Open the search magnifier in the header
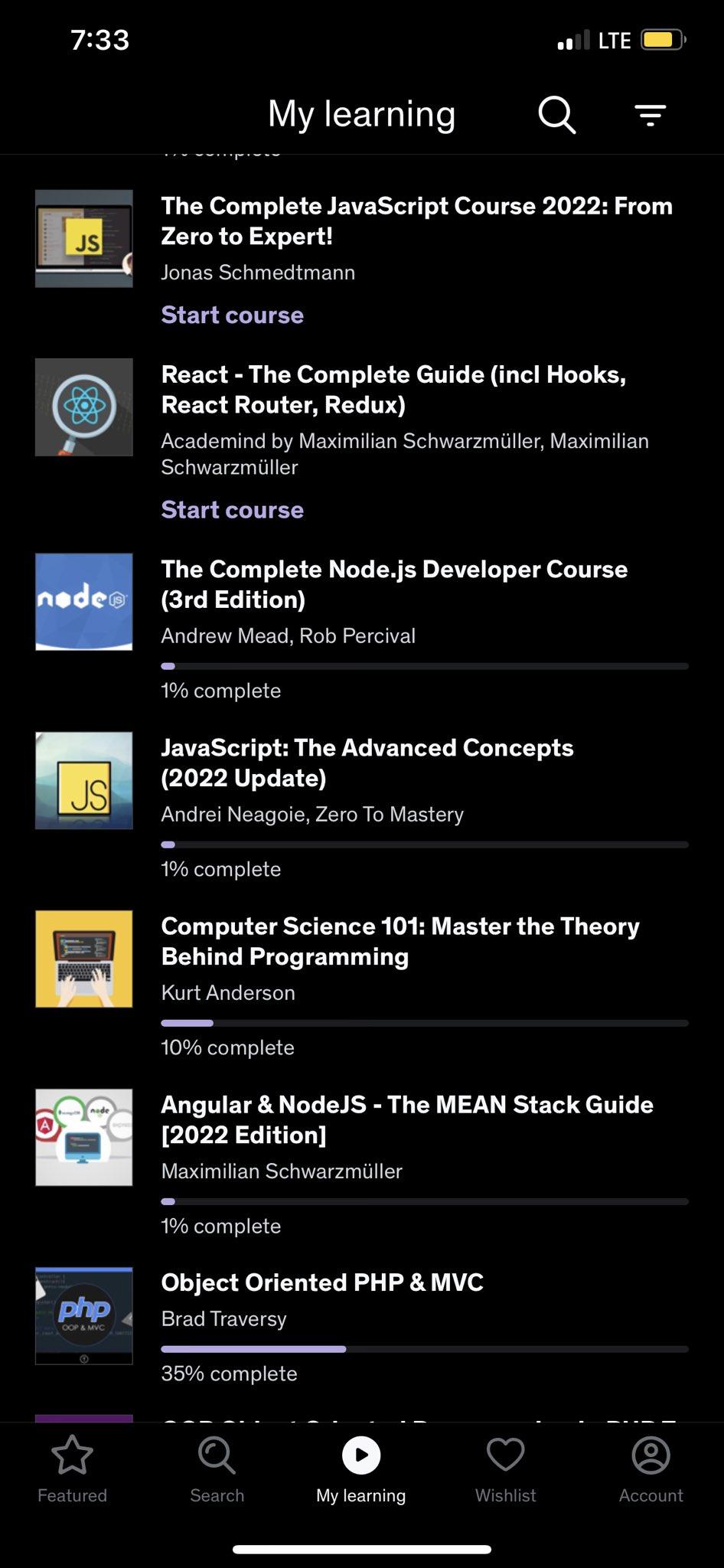724x1568 pixels. (556, 116)
